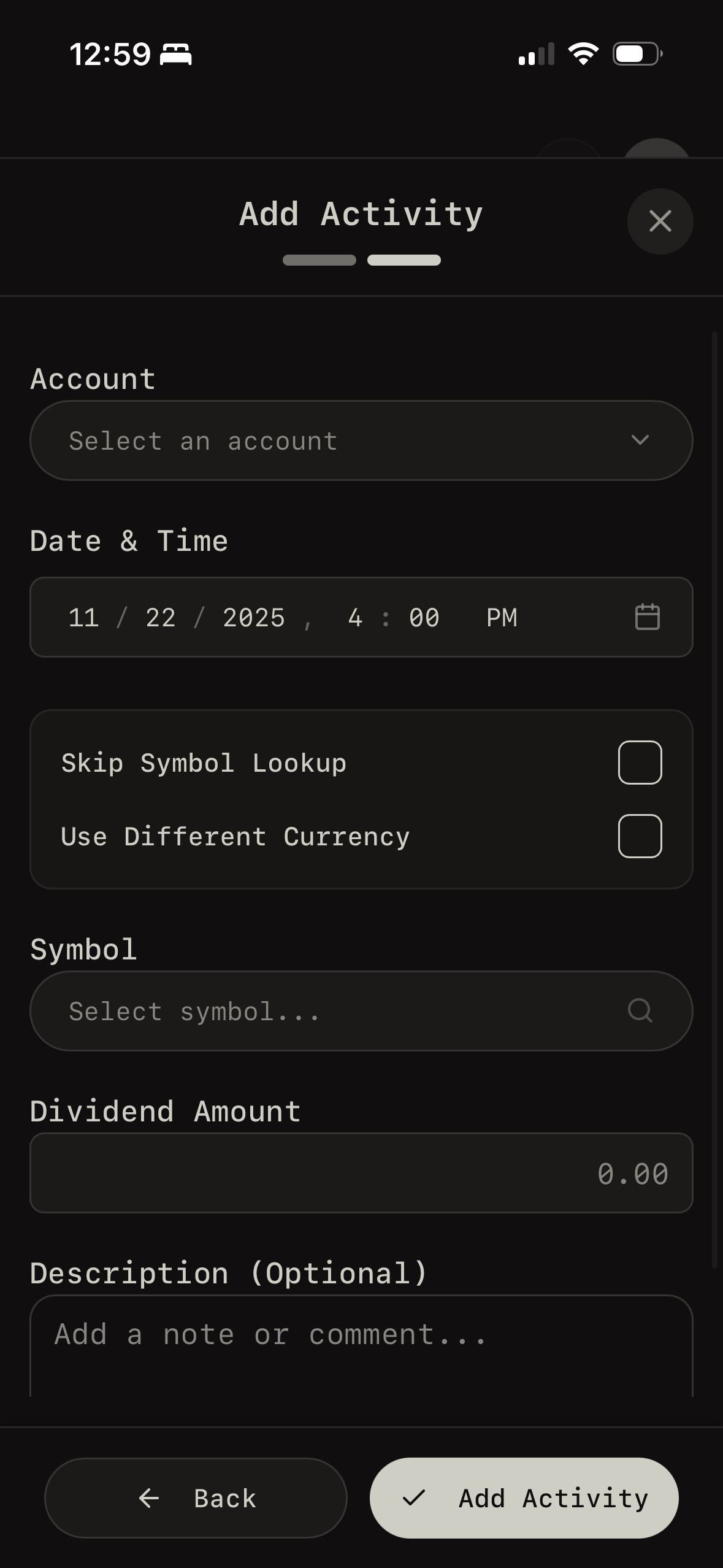Select the first step progress bar
The height and width of the screenshot is (1568, 723).
(x=319, y=260)
